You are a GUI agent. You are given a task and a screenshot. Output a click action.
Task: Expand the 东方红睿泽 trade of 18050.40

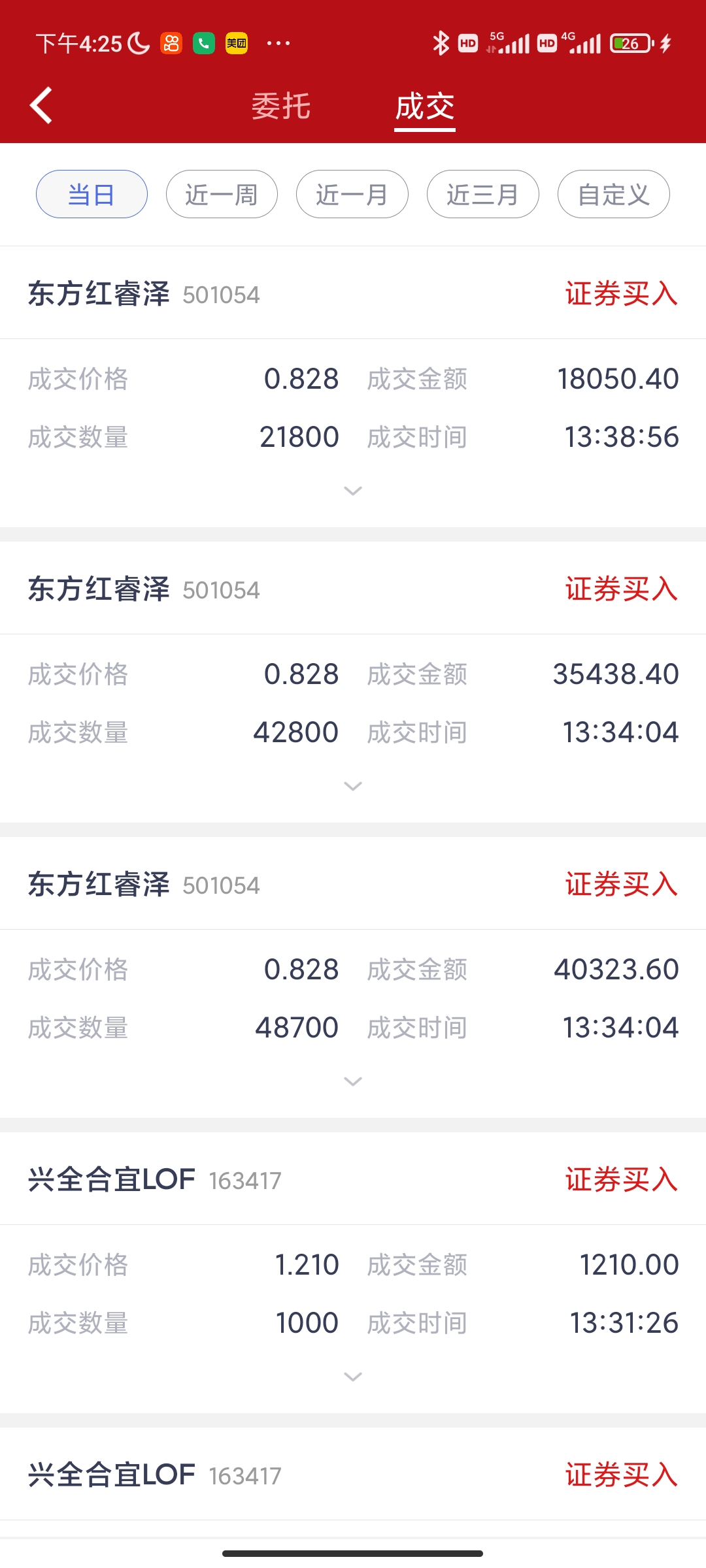tap(353, 491)
